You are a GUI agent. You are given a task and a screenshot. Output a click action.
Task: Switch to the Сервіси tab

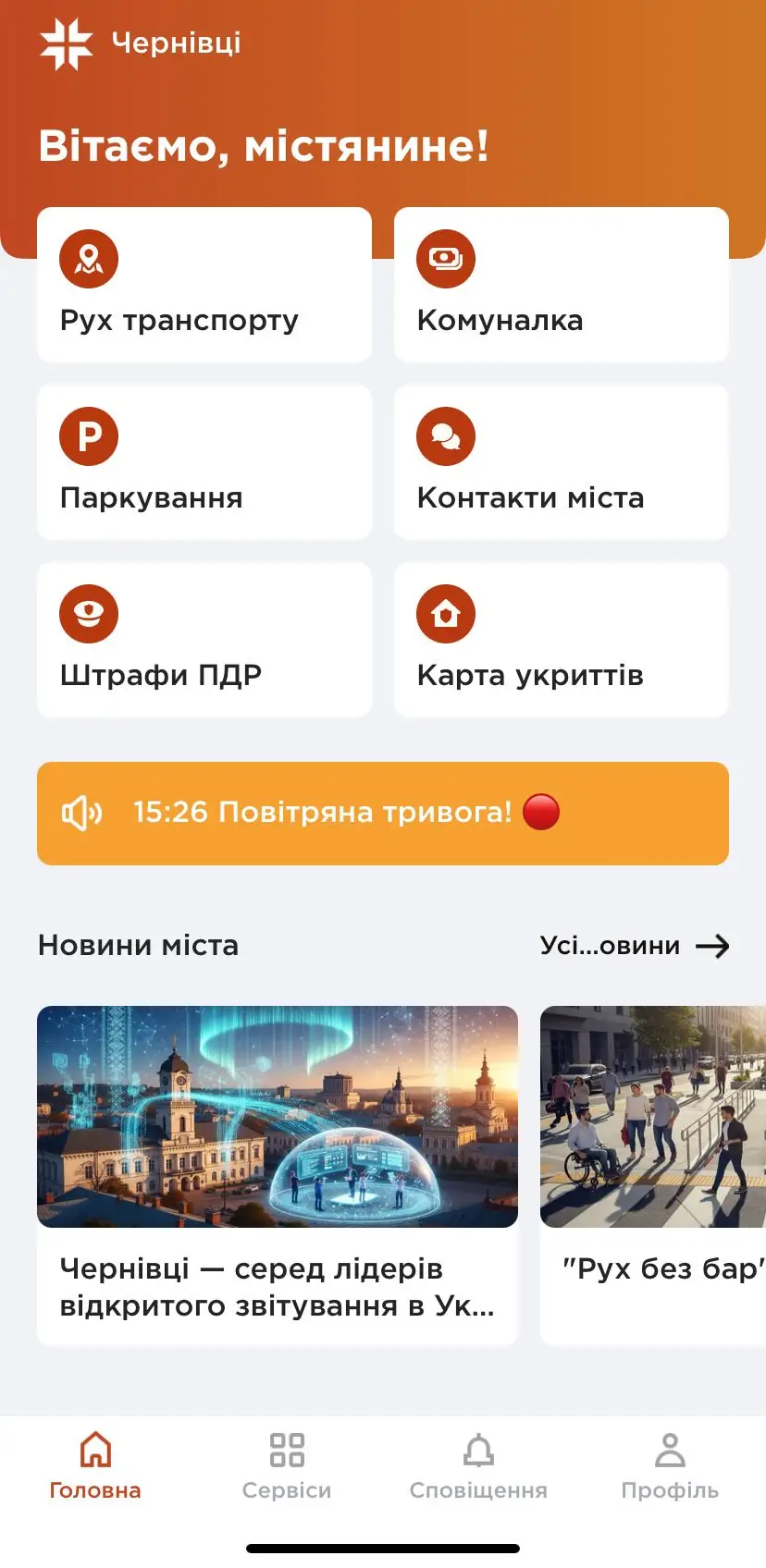point(286,1465)
